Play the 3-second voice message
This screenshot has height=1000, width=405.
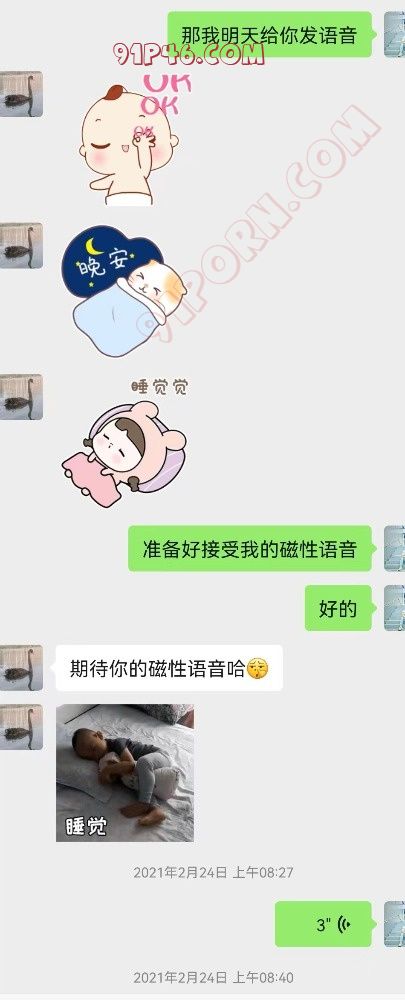(x=323, y=923)
